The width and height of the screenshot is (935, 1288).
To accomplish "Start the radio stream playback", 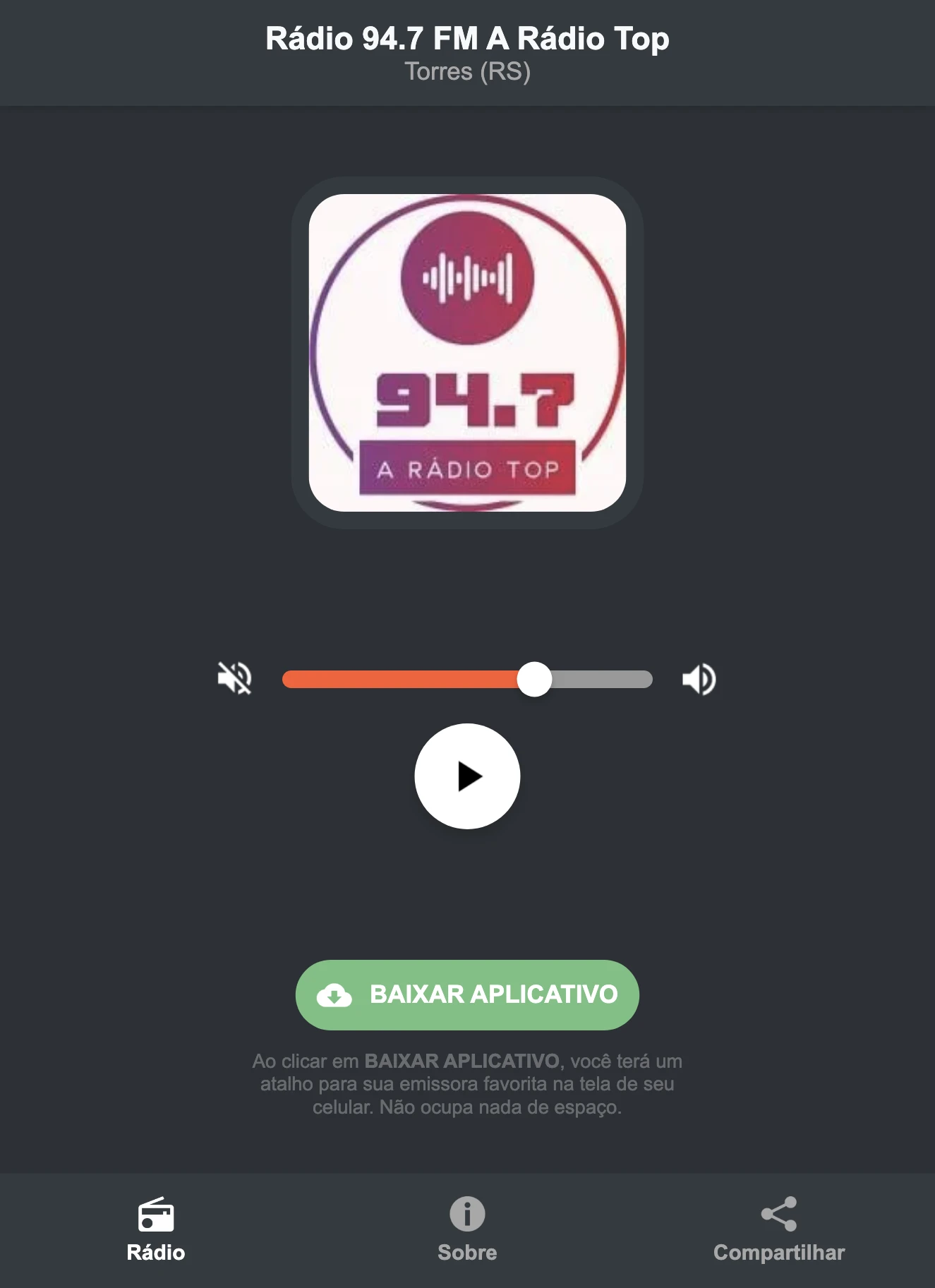I will (x=466, y=776).
